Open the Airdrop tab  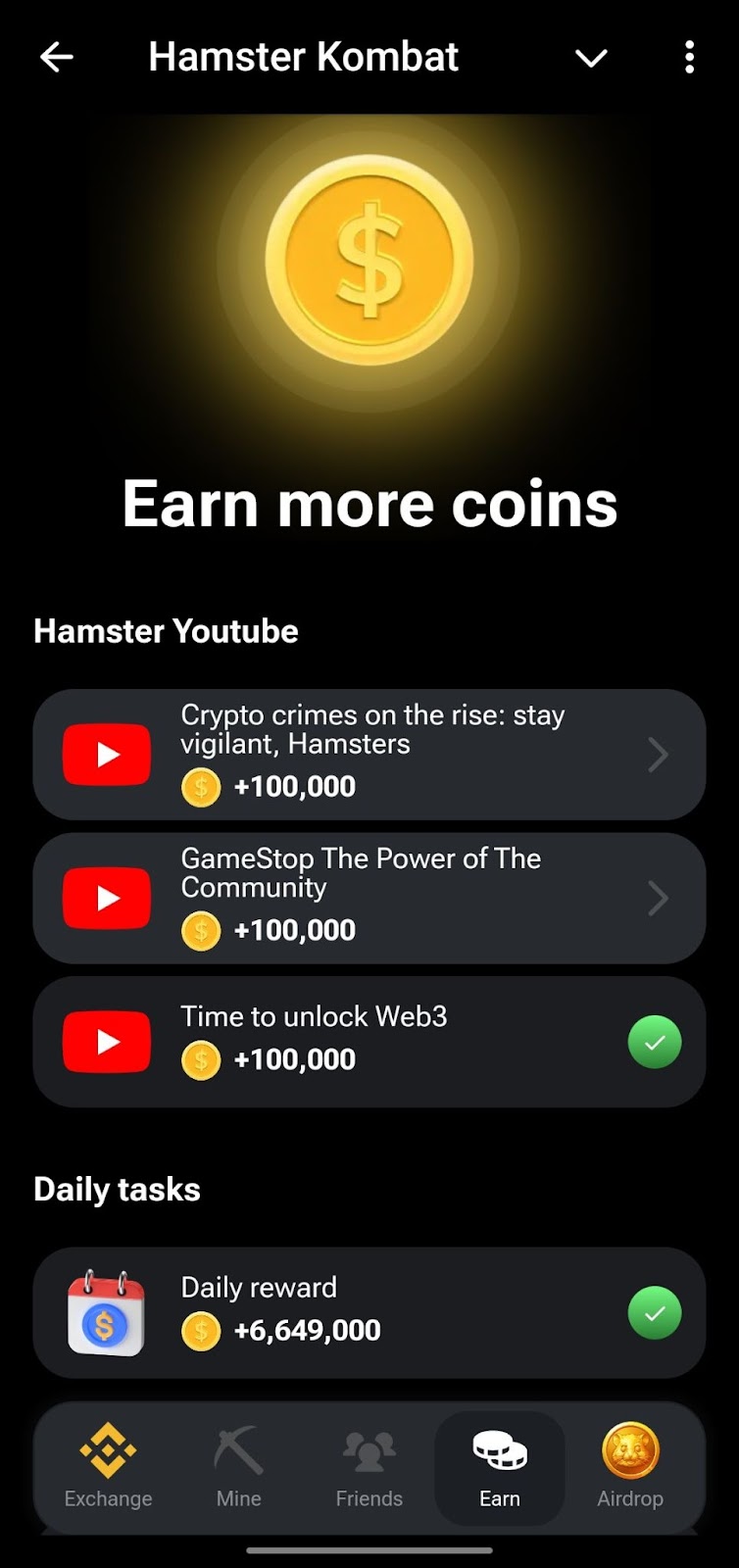point(630,1467)
